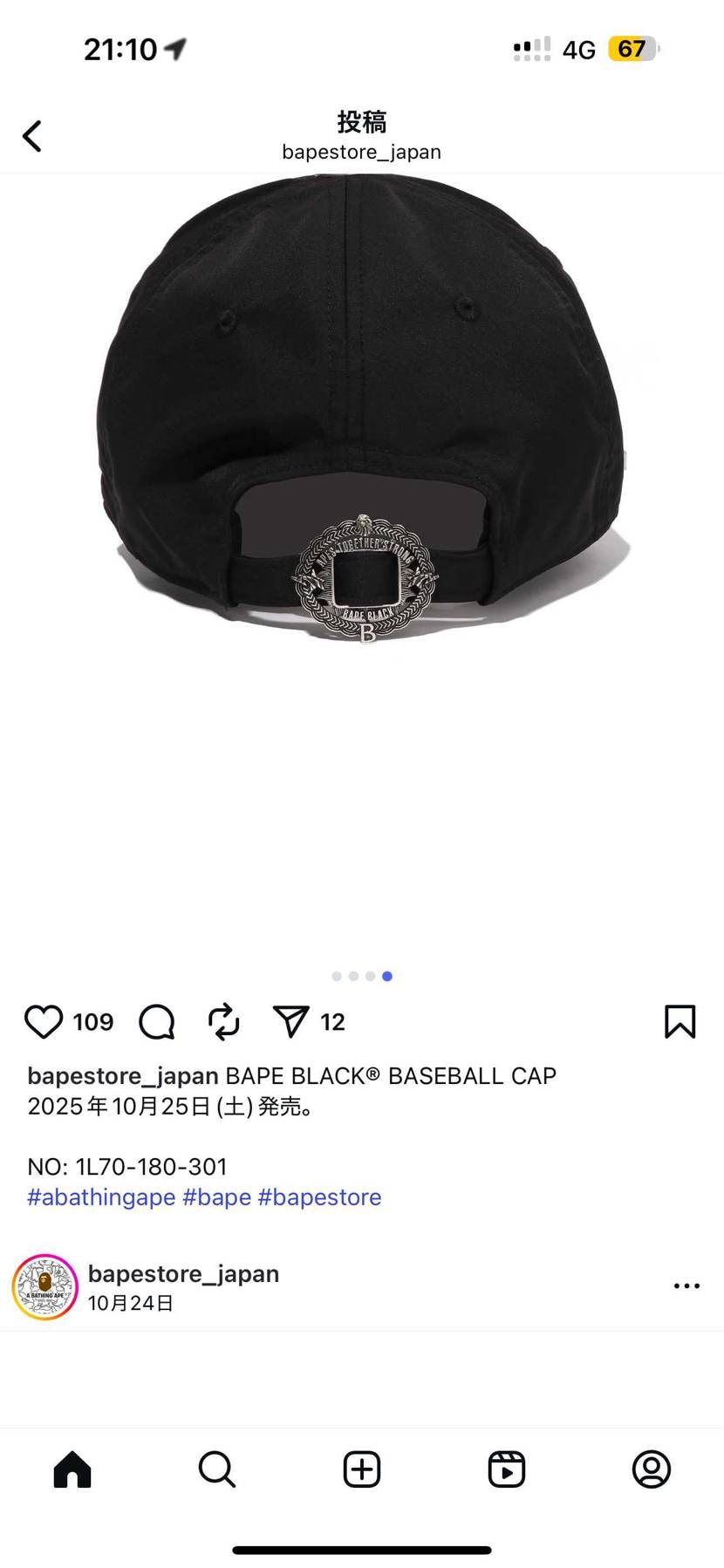The width and height of the screenshot is (724, 1568).
Task: Toggle the bookmark to remove saved post
Action: pyautogui.click(x=679, y=1022)
